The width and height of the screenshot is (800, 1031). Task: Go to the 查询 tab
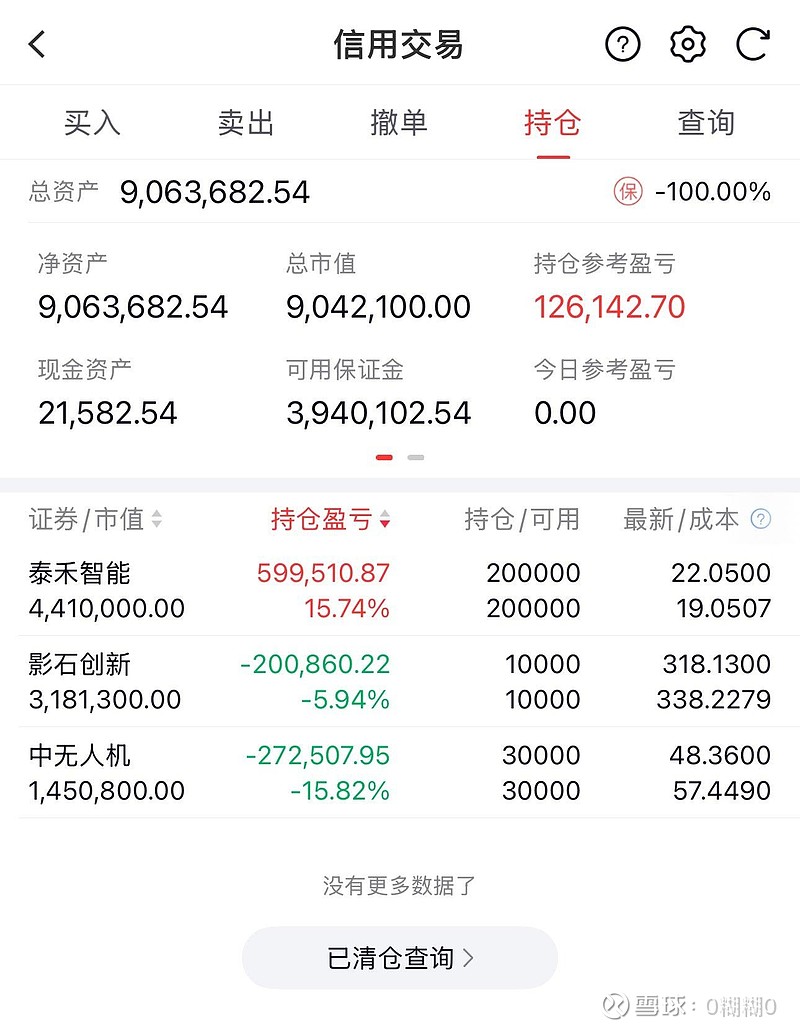coord(706,123)
